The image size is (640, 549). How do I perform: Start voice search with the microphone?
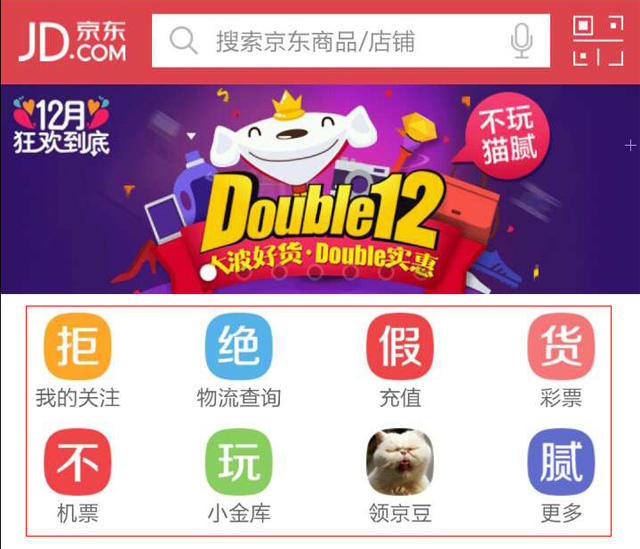(521, 41)
